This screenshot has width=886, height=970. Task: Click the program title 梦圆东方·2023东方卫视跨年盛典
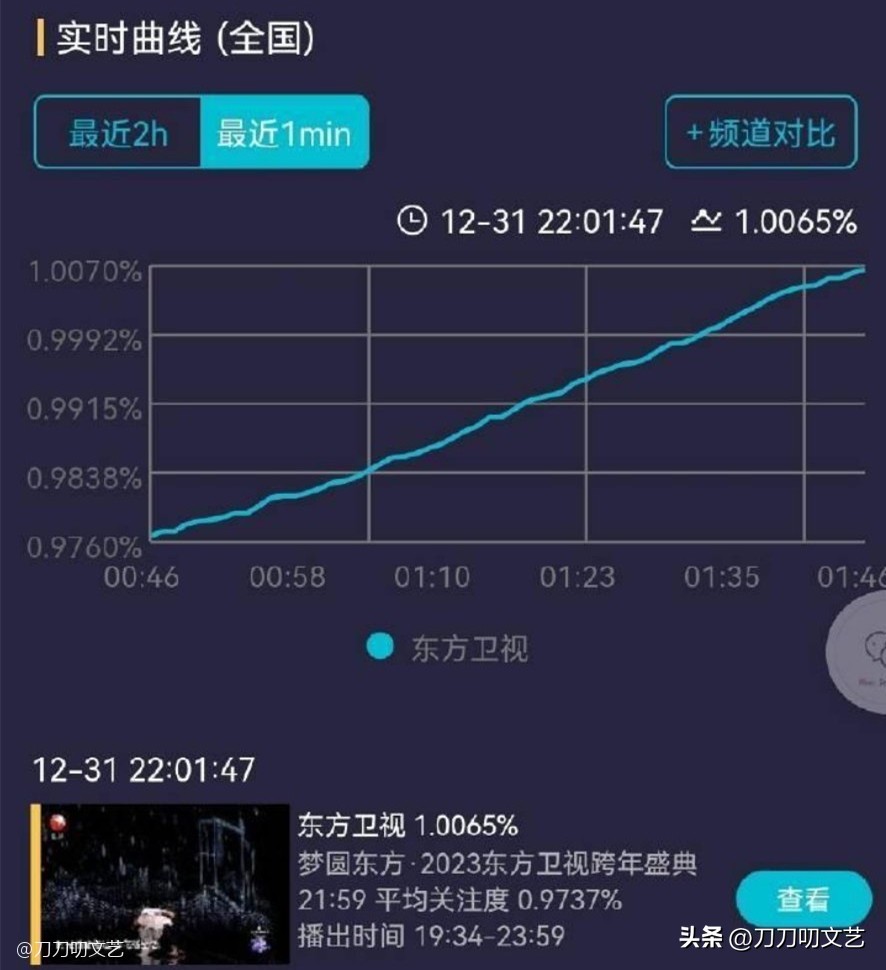point(497,864)
